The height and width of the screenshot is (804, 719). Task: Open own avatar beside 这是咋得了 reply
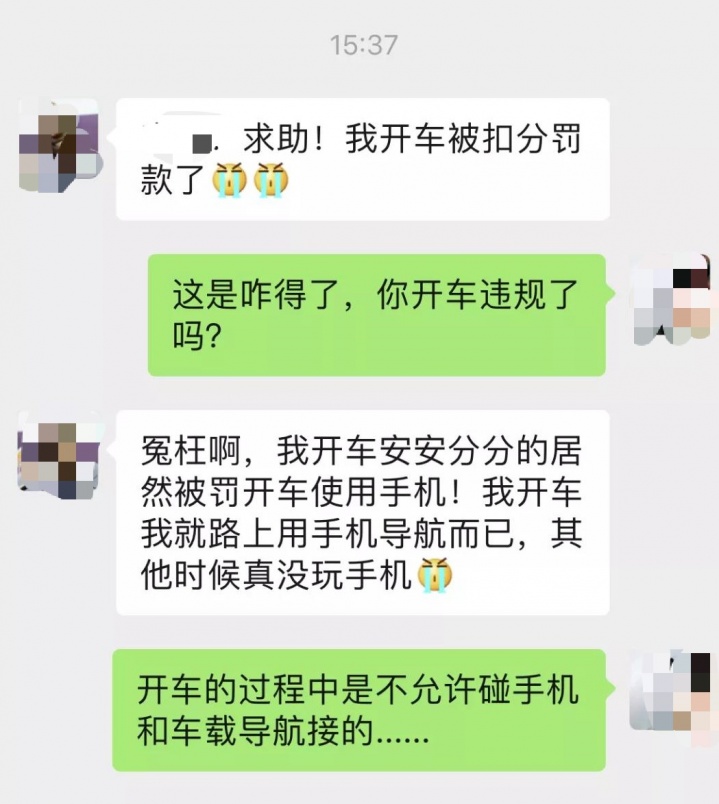(x=673, y=299)
